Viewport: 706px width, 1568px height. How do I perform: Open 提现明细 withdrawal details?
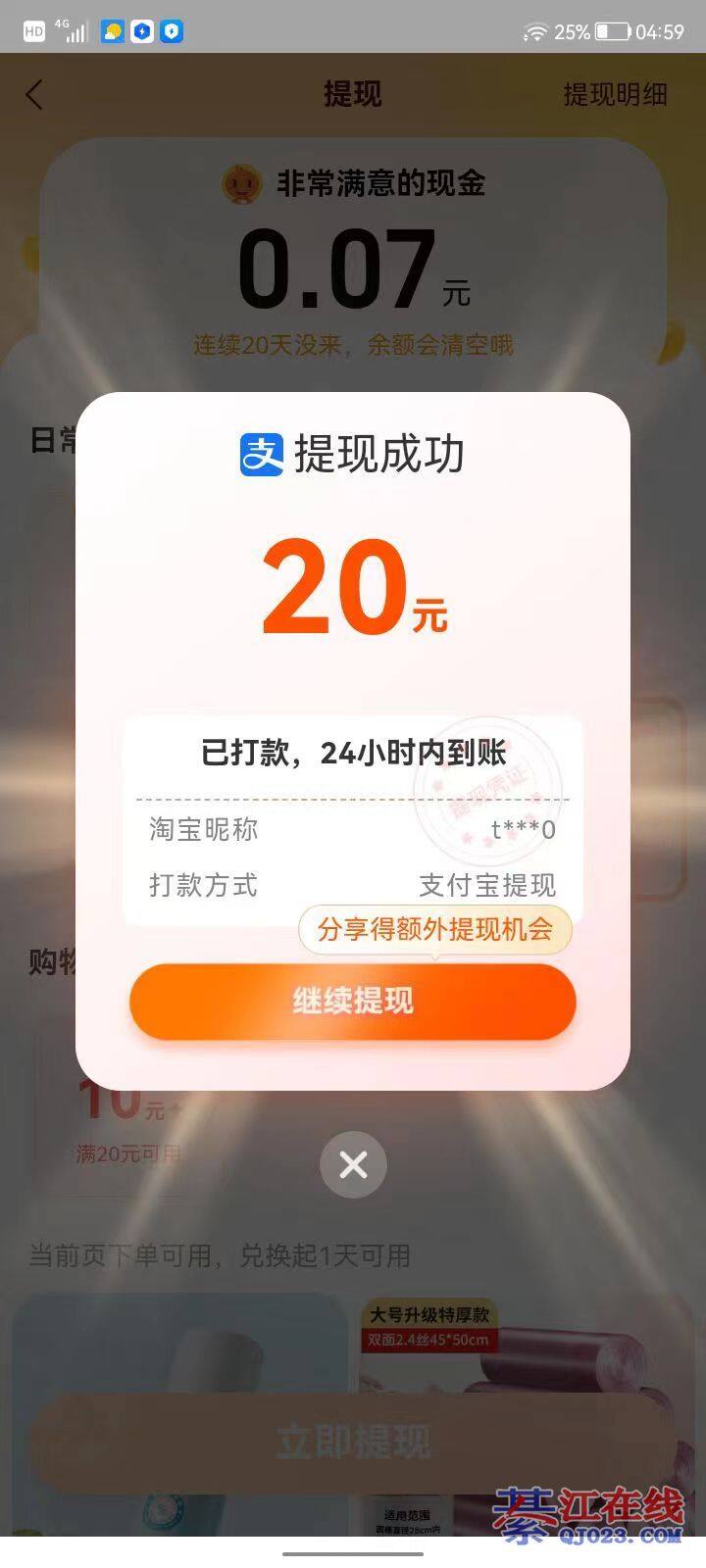615,94
